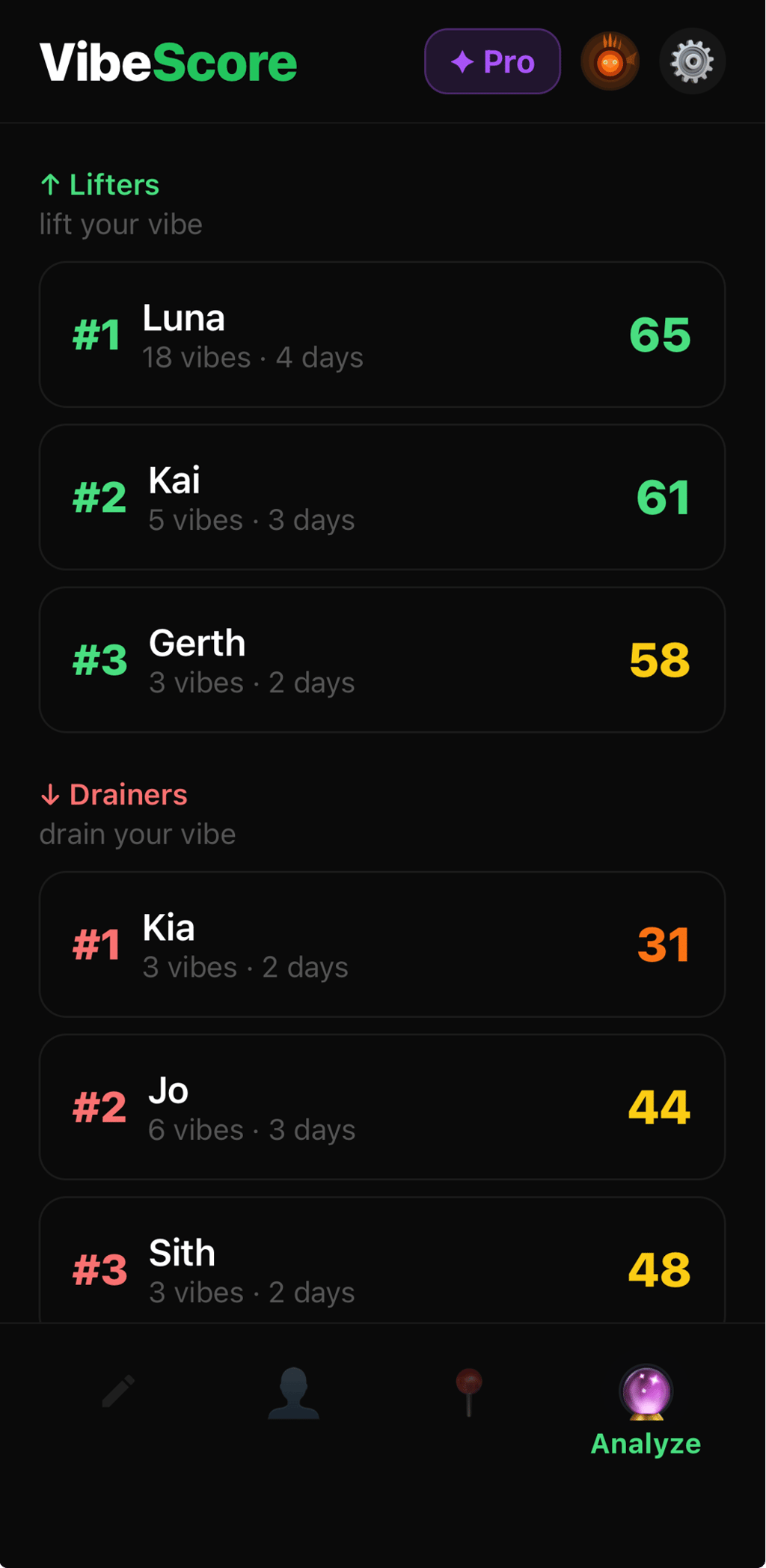766x1568 pixels.
Task: Switch to the pushpin tab
Action: (x=469, y=1392)
